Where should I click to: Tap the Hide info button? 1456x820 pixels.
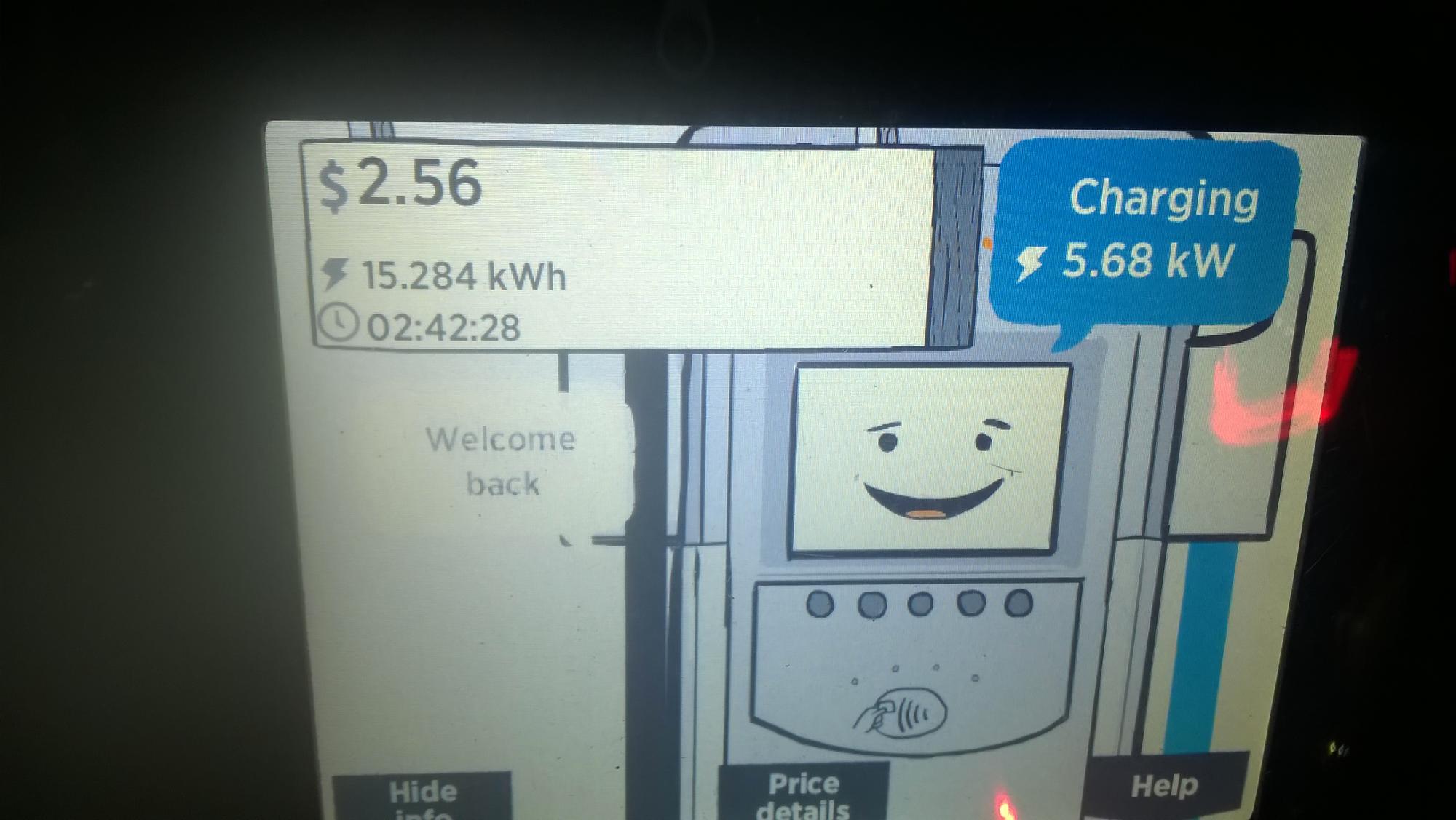[422, 796]
